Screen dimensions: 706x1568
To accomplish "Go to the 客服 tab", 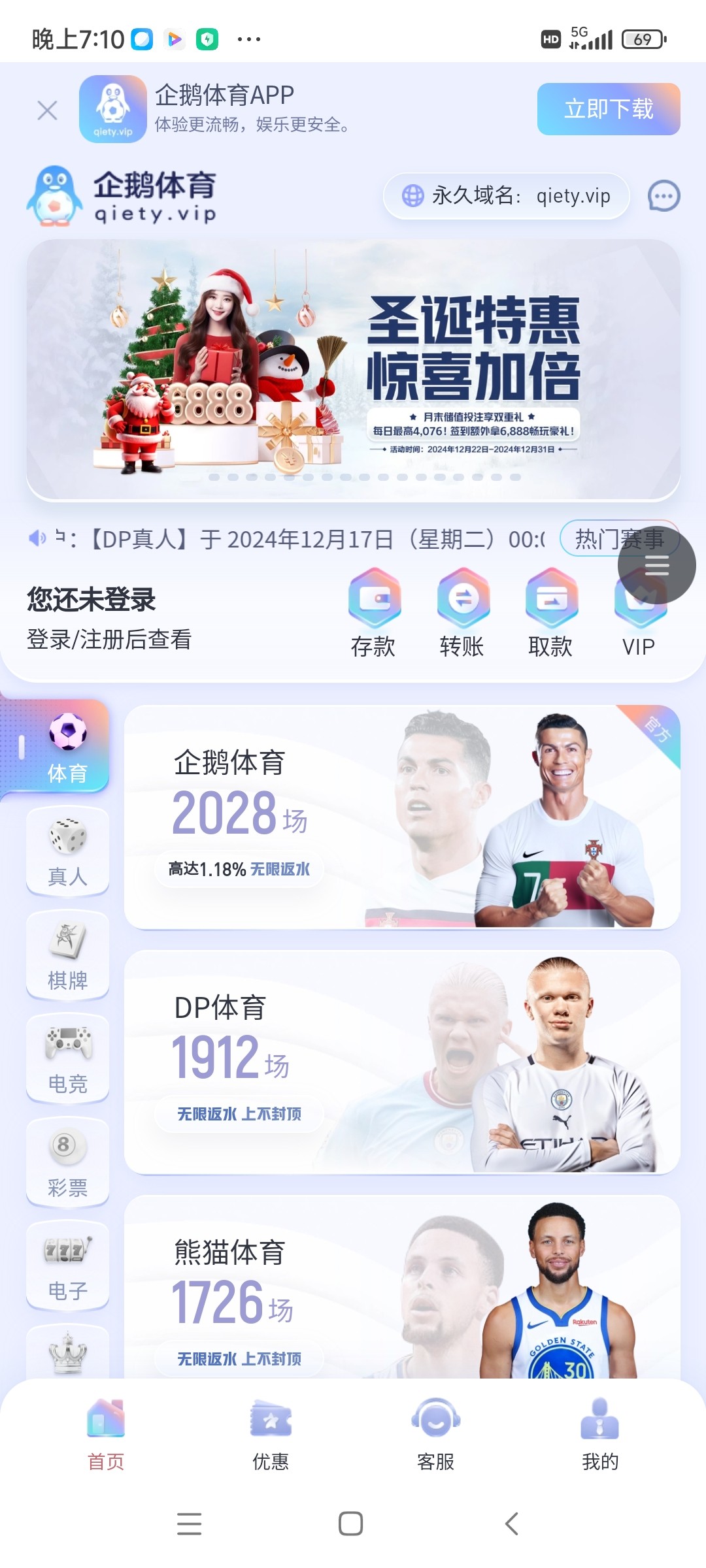I will tap(435, 1434).
